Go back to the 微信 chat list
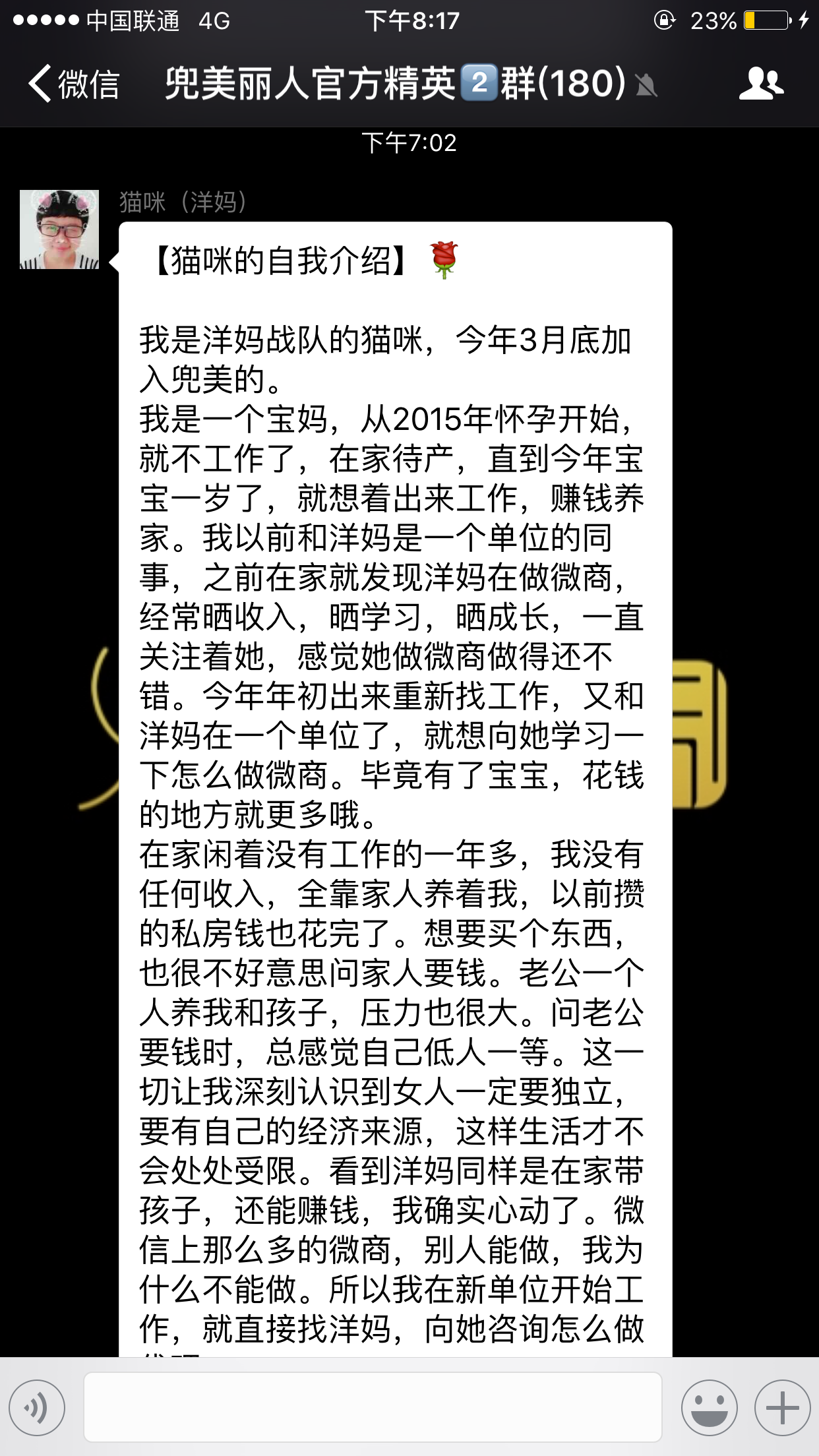 click(x=74, y=84)
